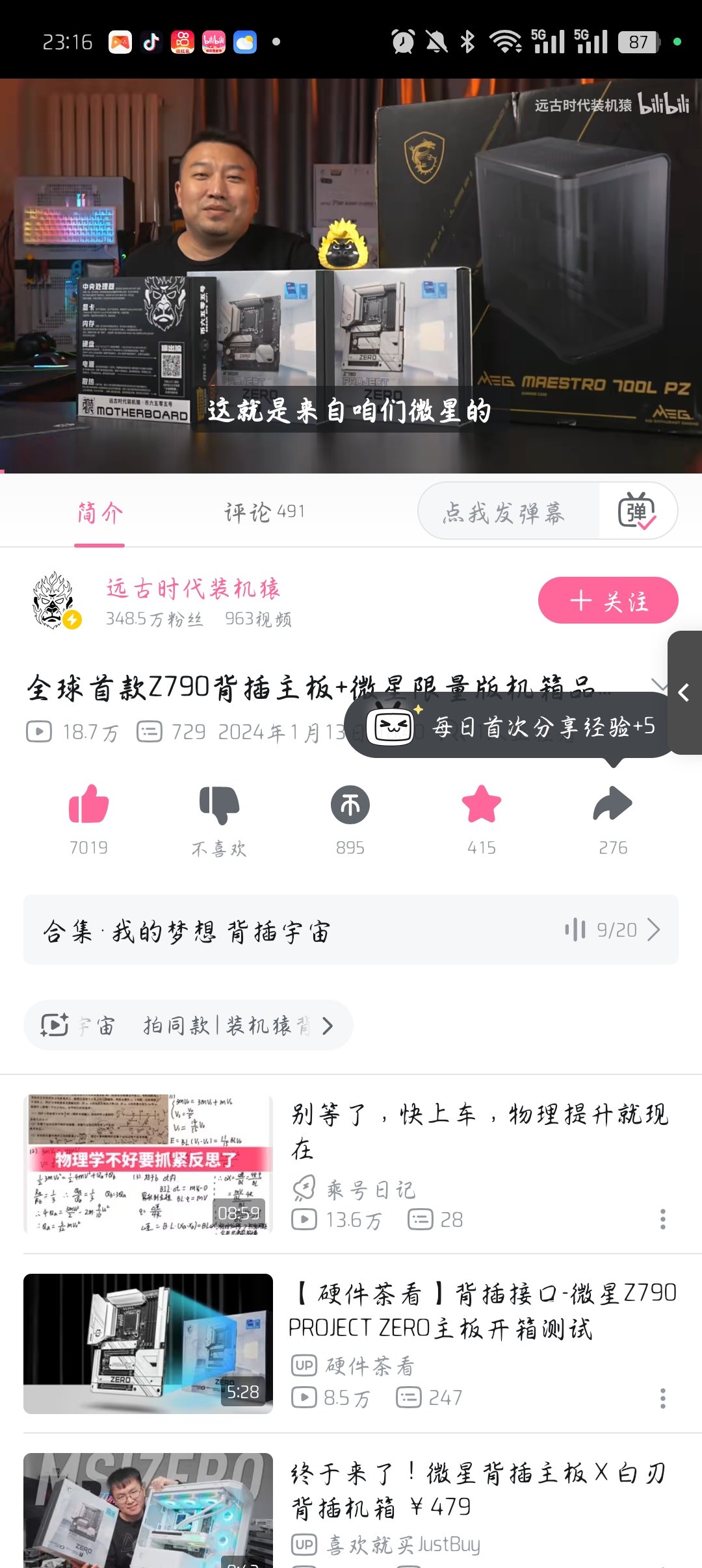This screenshot has height=1568, width=702.
Task: Share the video using the arrow icon
Action: tap(613, 804)
